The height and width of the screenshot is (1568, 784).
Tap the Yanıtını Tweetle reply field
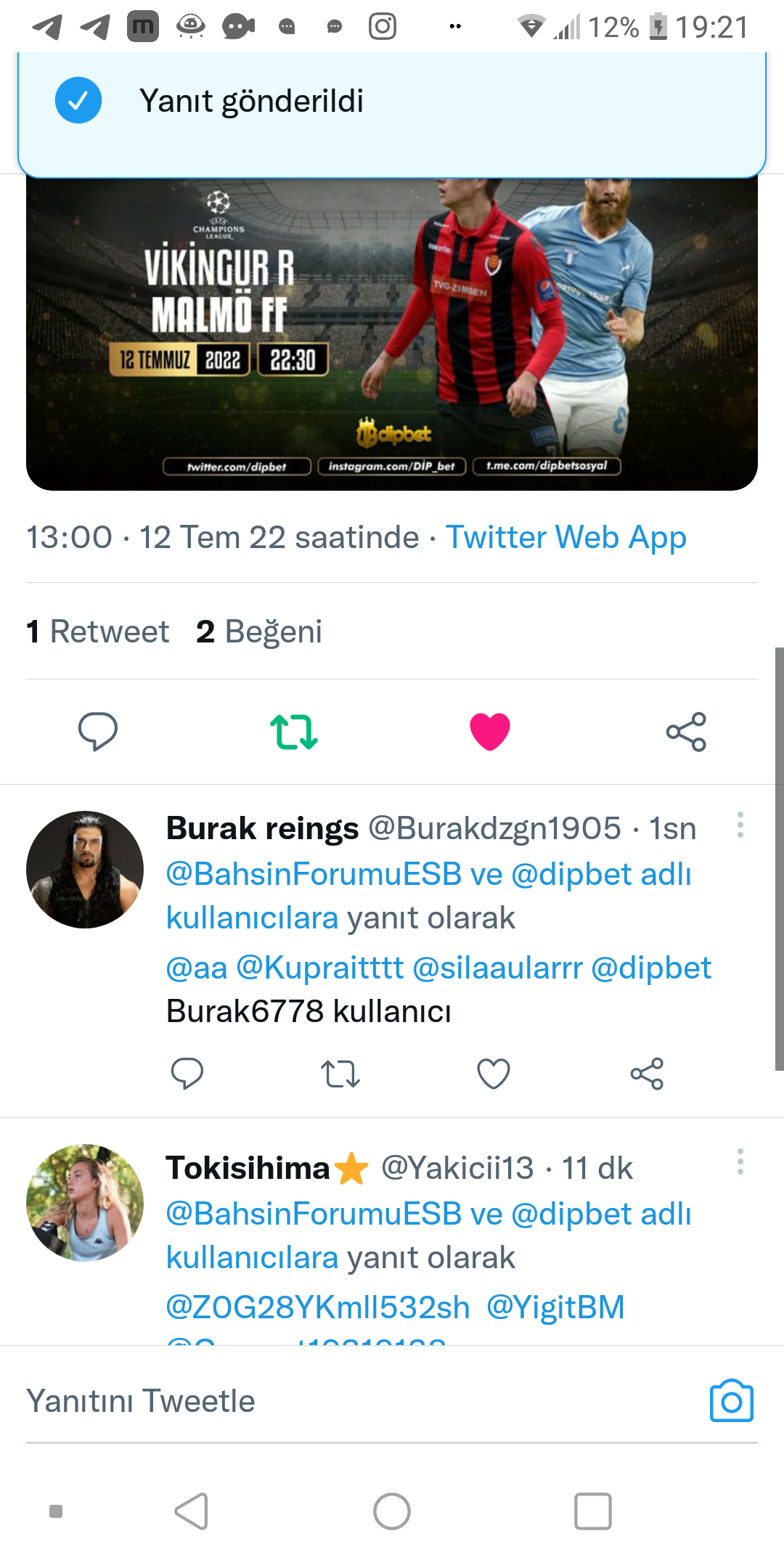point(363,1401)
